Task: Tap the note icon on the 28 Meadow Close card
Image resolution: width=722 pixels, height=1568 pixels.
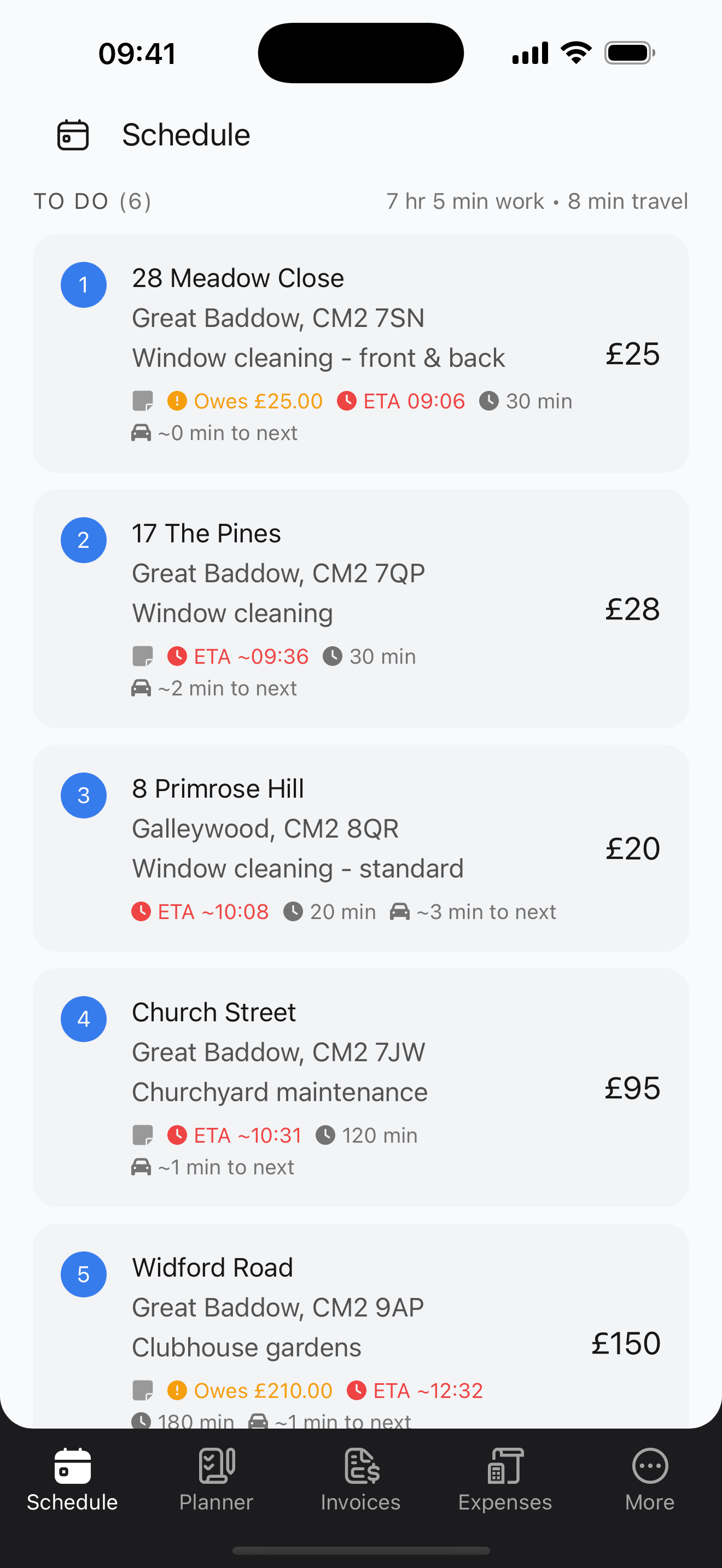Action: 143,401
